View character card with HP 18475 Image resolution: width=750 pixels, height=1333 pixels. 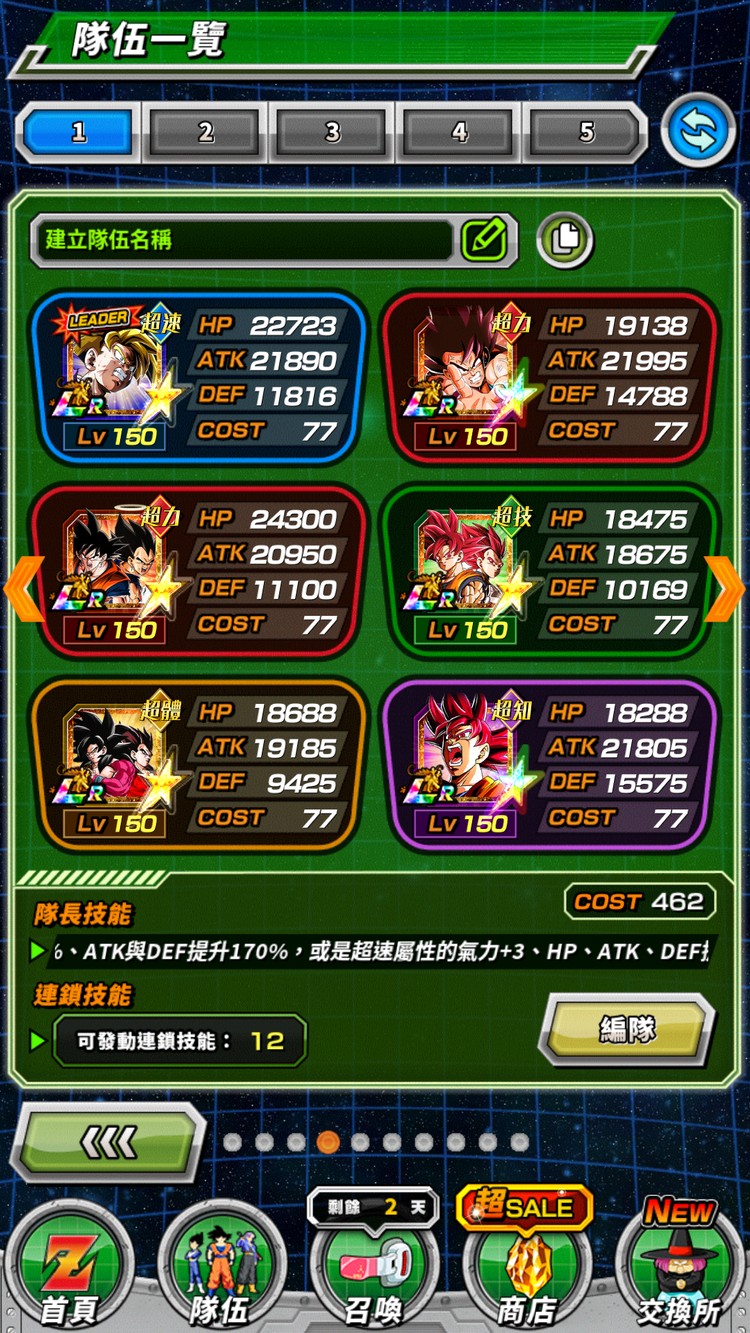tap(549, 571)
